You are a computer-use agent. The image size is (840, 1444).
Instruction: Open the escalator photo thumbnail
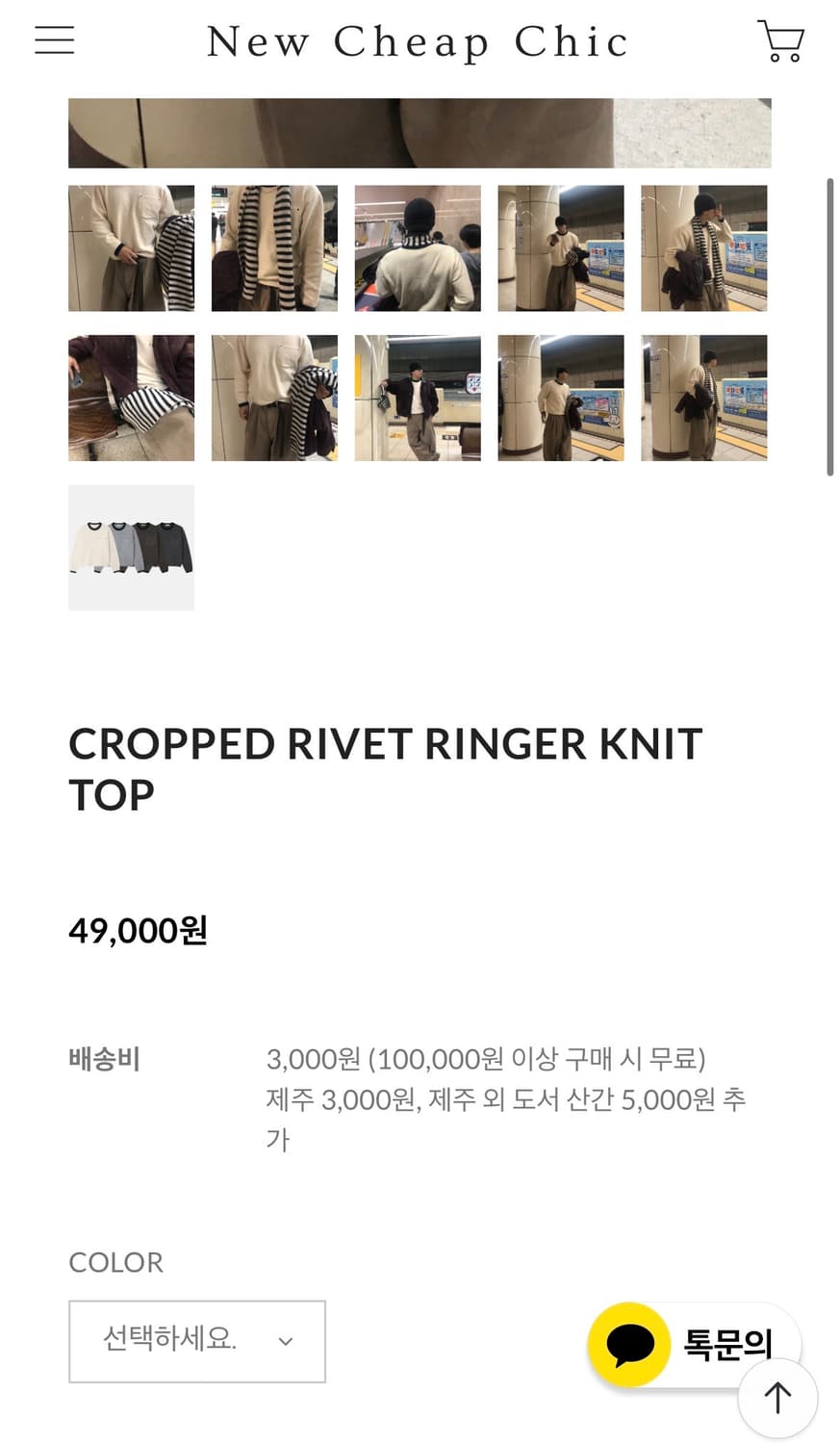[418, 247]
